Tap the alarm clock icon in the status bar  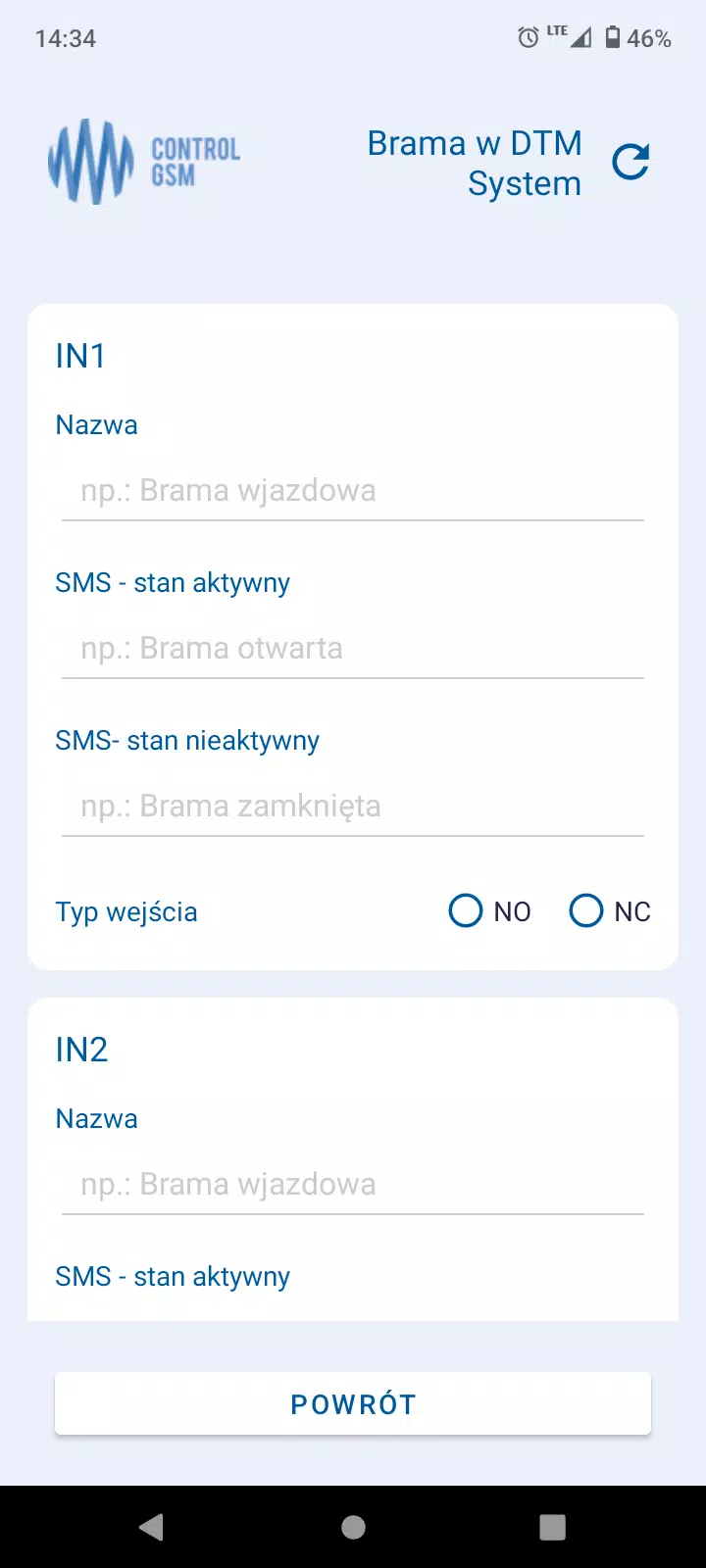click(x=527, y=36)
